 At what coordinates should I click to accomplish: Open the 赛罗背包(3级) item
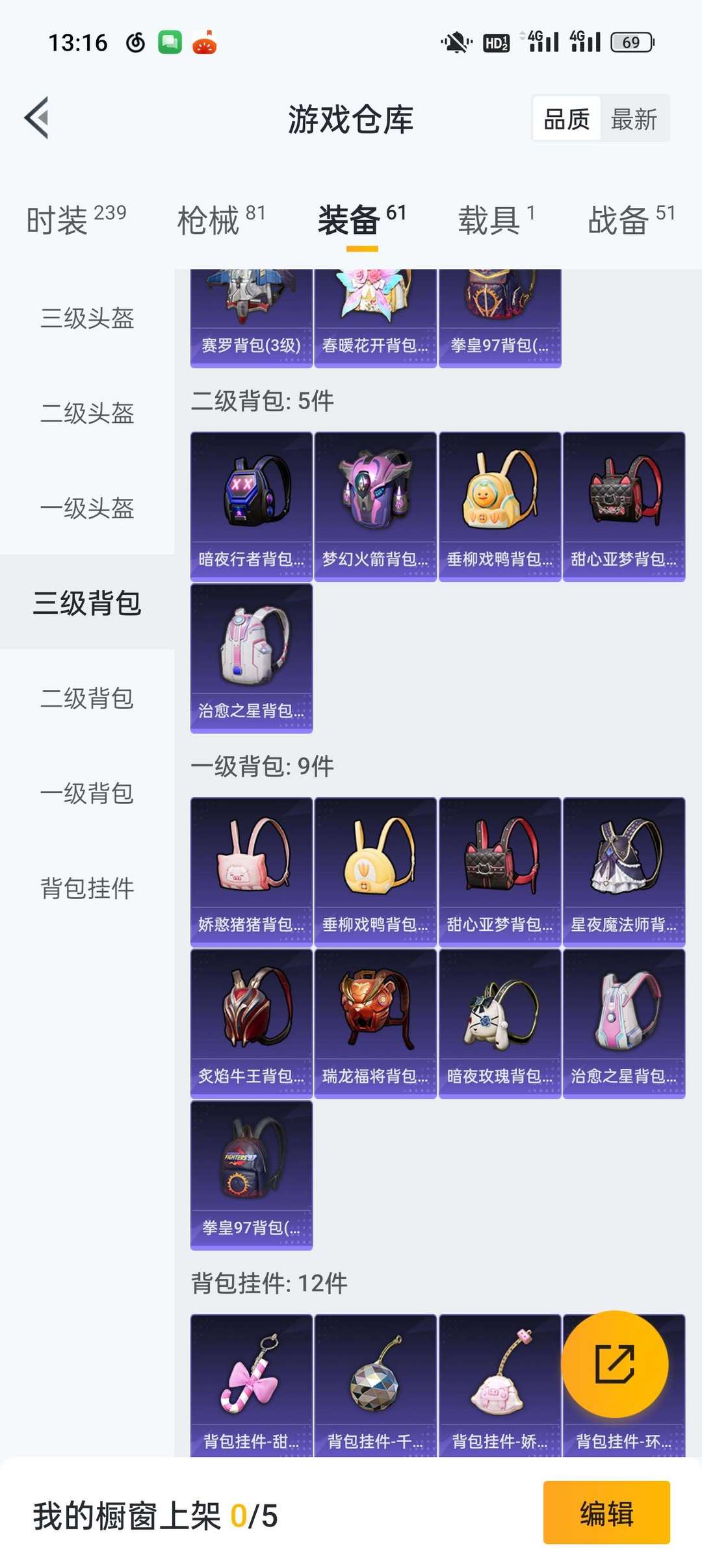coord(252,318)
